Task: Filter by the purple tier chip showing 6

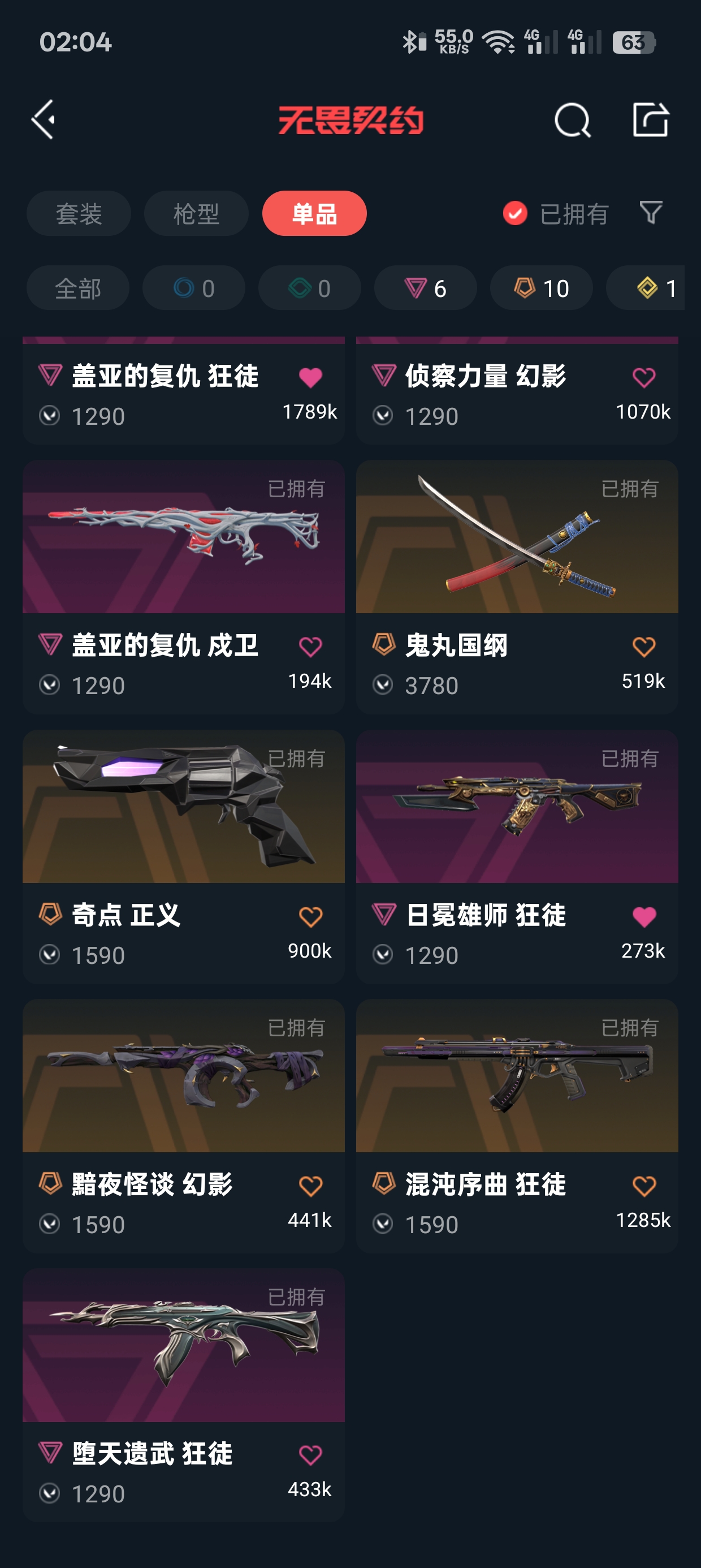Action: 425,288
